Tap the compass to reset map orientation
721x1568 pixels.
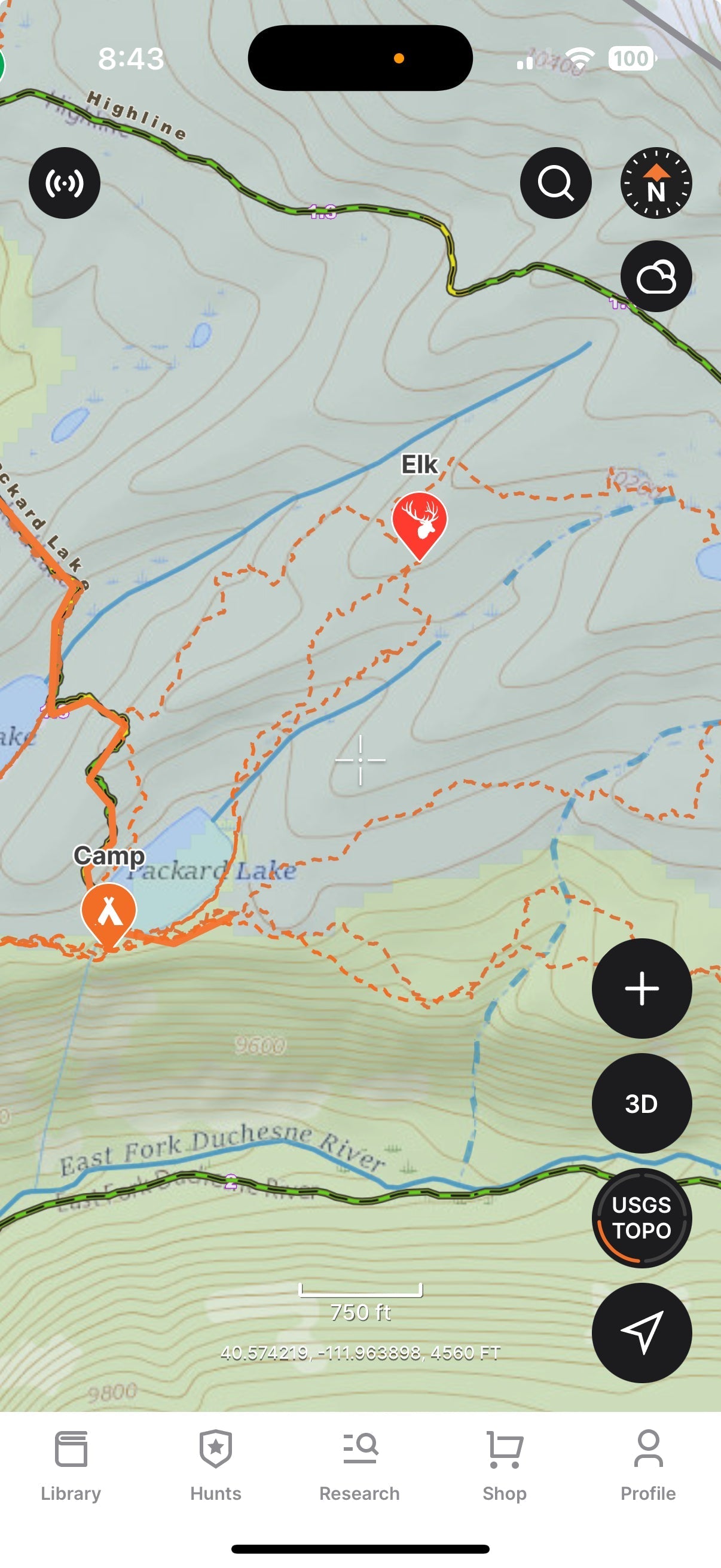pos(656,184)
